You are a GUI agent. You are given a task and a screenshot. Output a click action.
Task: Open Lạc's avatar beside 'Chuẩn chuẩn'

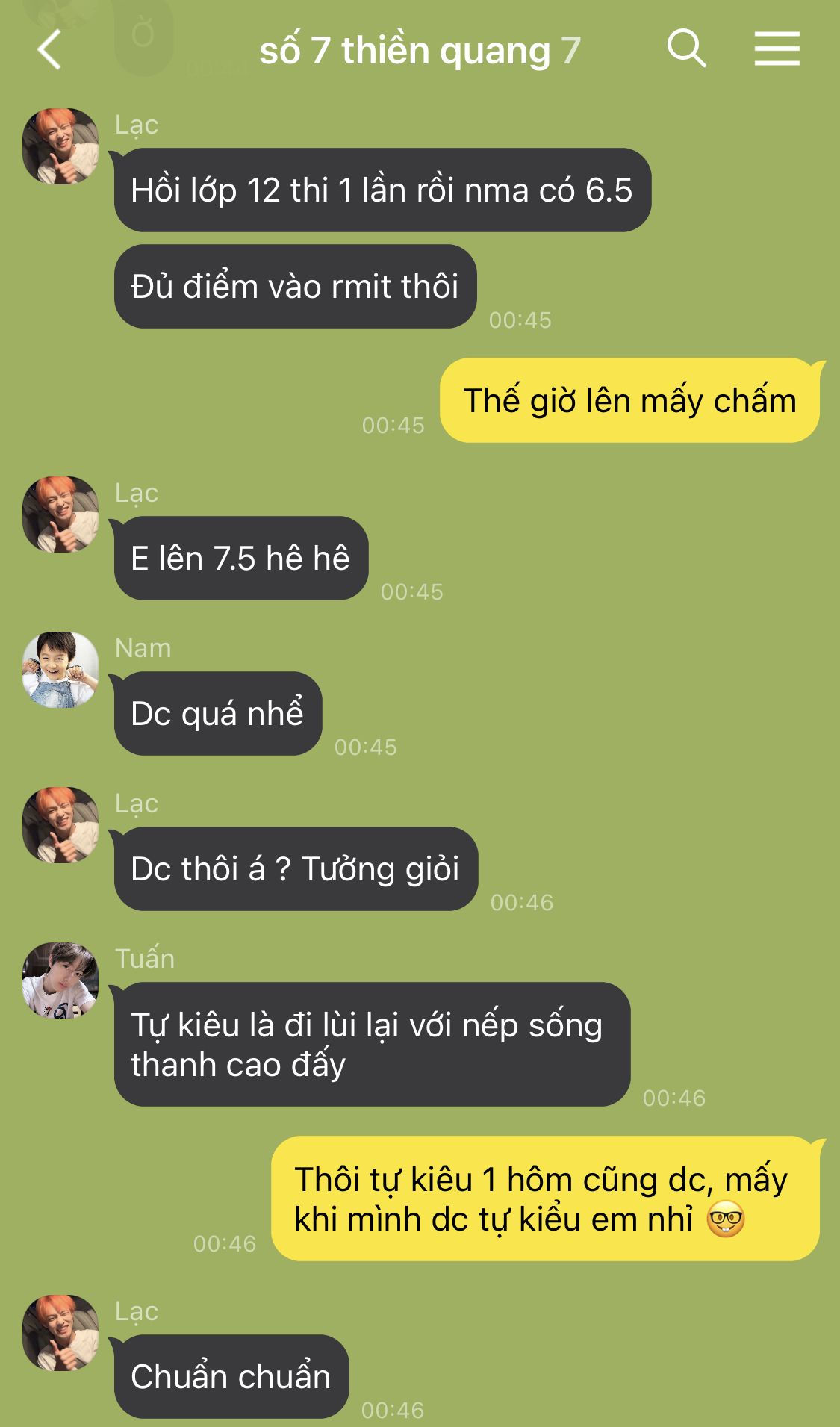click(x=60, y=1332)
